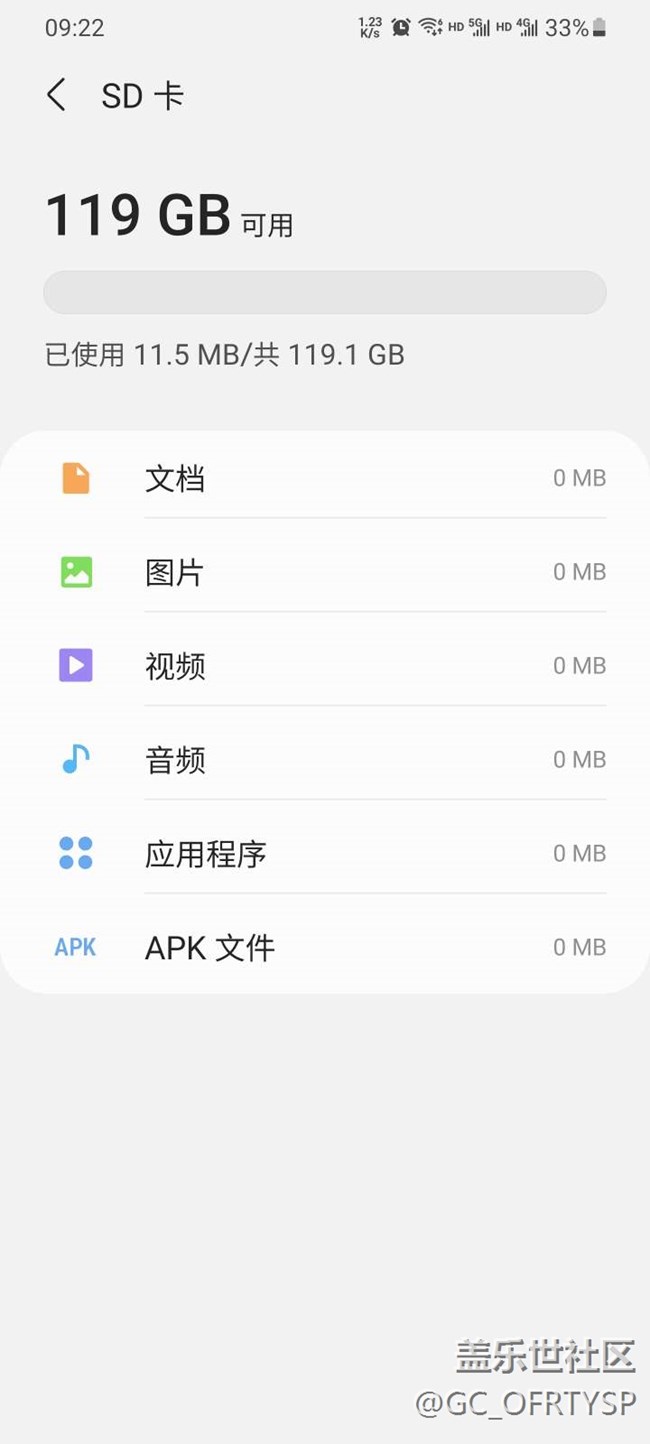Image resolution: width=650 pixels, height=1444 pixels.
Task: Open the 文档 storage category
Action: tap(325, 479)
